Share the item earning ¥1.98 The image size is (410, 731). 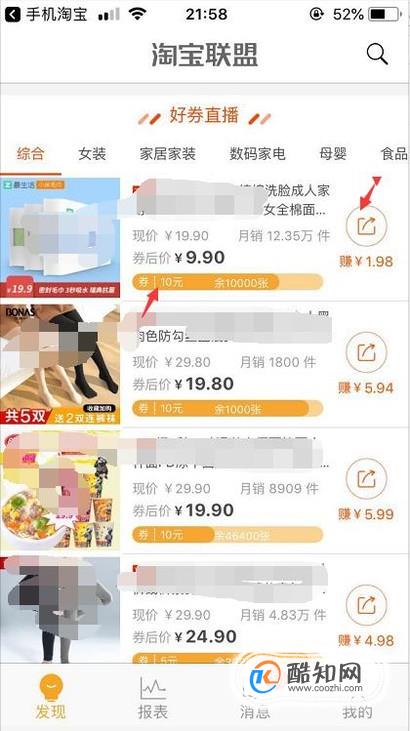click(367, 226)
